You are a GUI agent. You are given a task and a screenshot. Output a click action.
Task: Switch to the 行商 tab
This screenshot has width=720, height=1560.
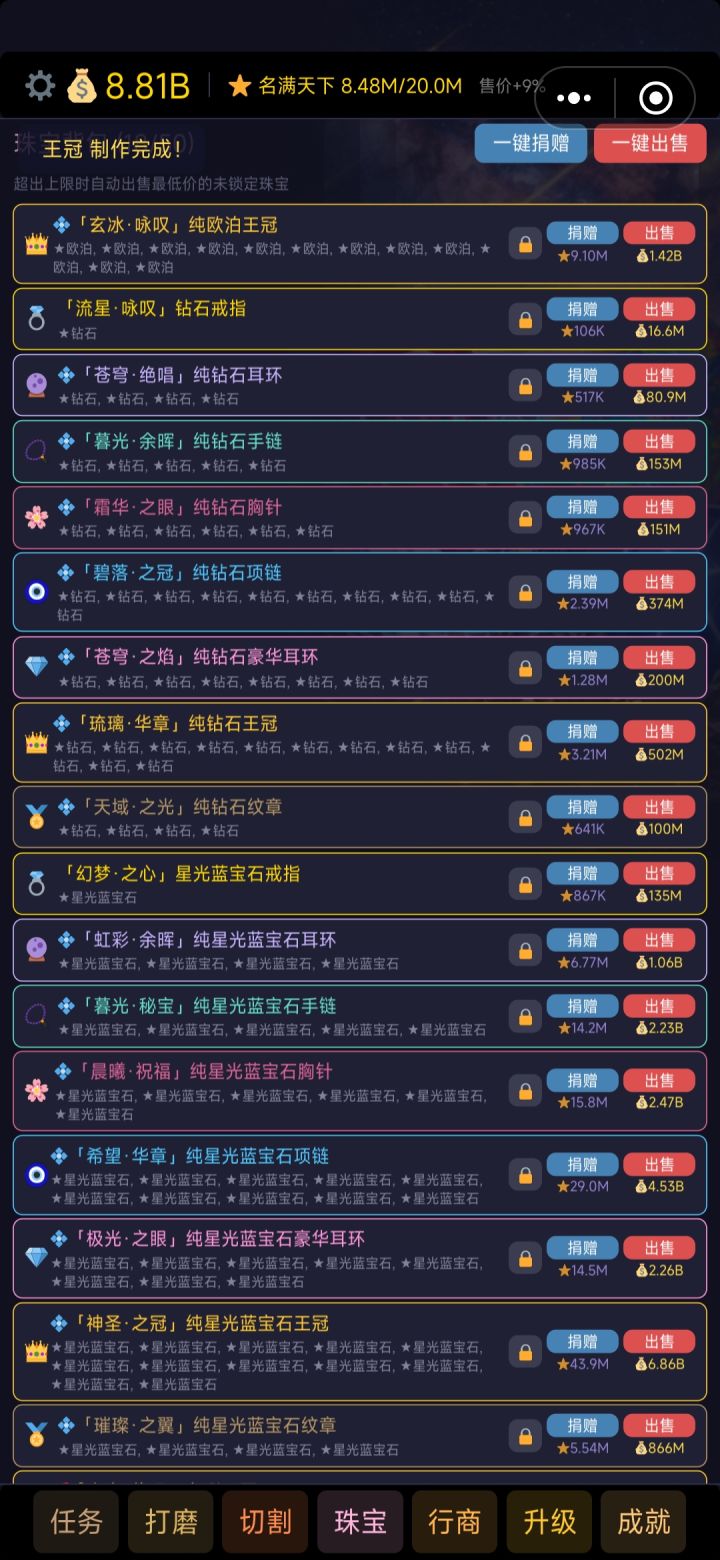[453, 1521]
